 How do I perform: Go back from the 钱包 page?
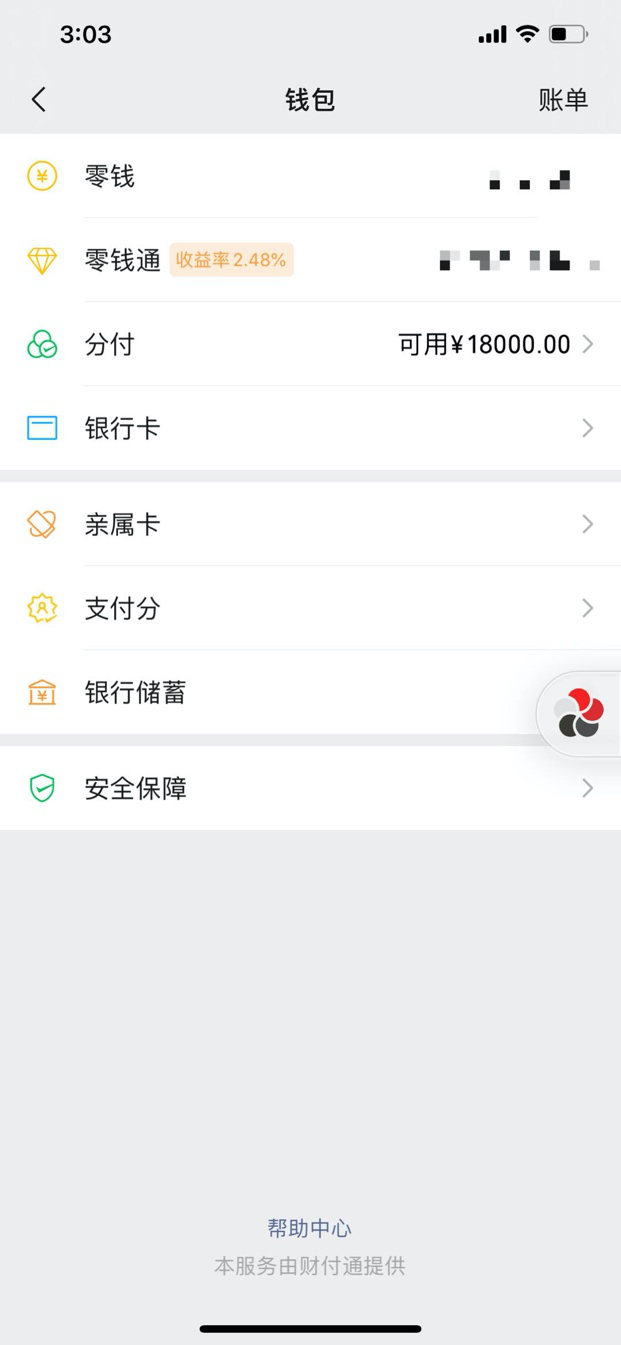pos(39,99)
